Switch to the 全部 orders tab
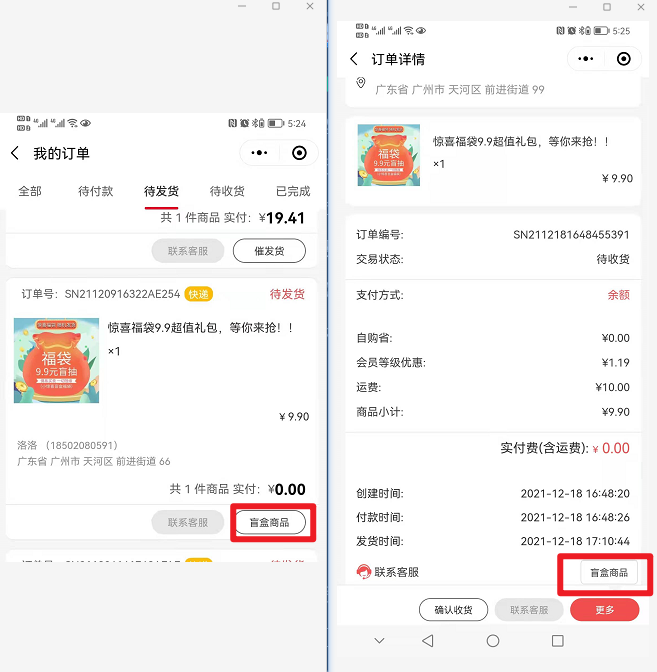Image resolution: width=657 pixels, height=672 pixels. pos(30,191)
